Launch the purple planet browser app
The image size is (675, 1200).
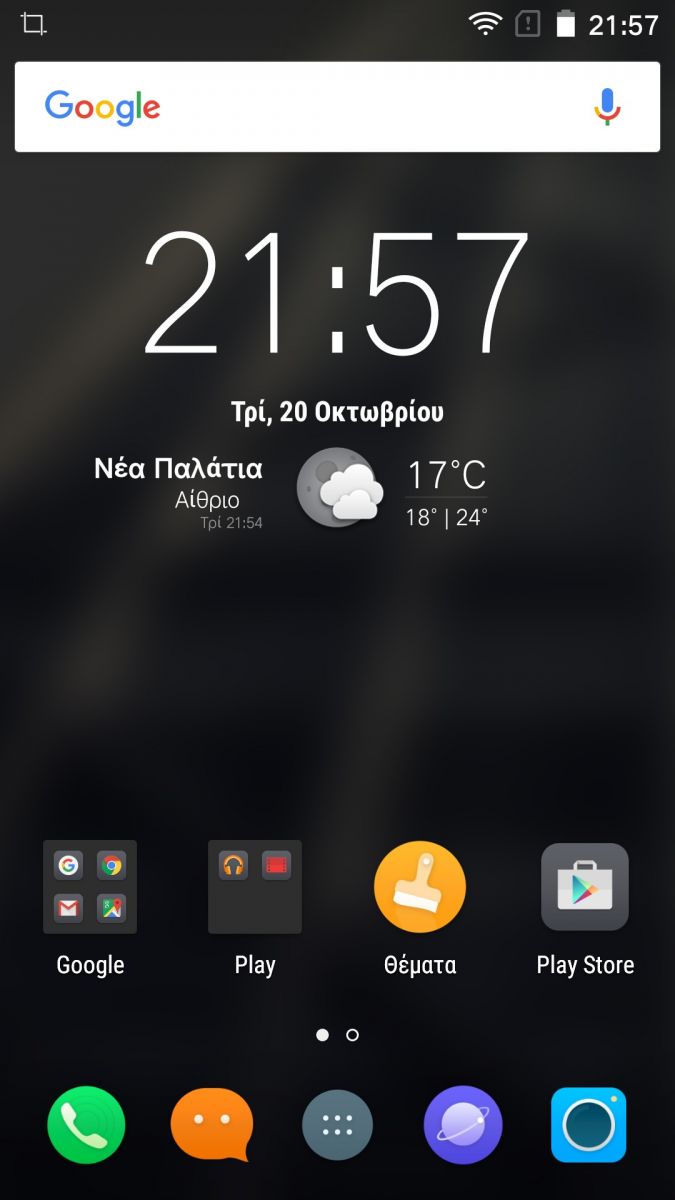coord(463,1125)
